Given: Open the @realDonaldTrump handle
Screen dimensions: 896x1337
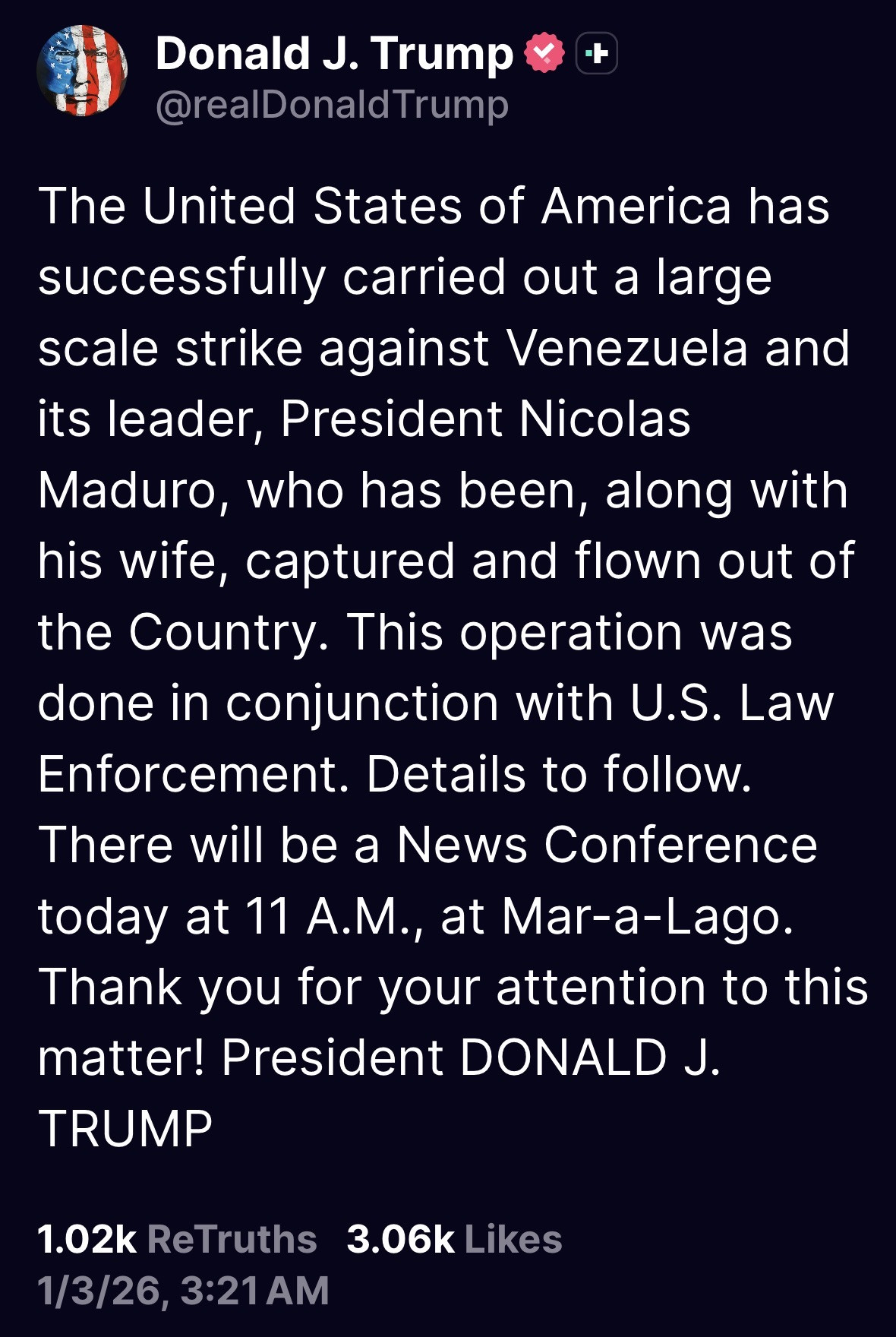Looking at the screenshot, I should [332, 105].
